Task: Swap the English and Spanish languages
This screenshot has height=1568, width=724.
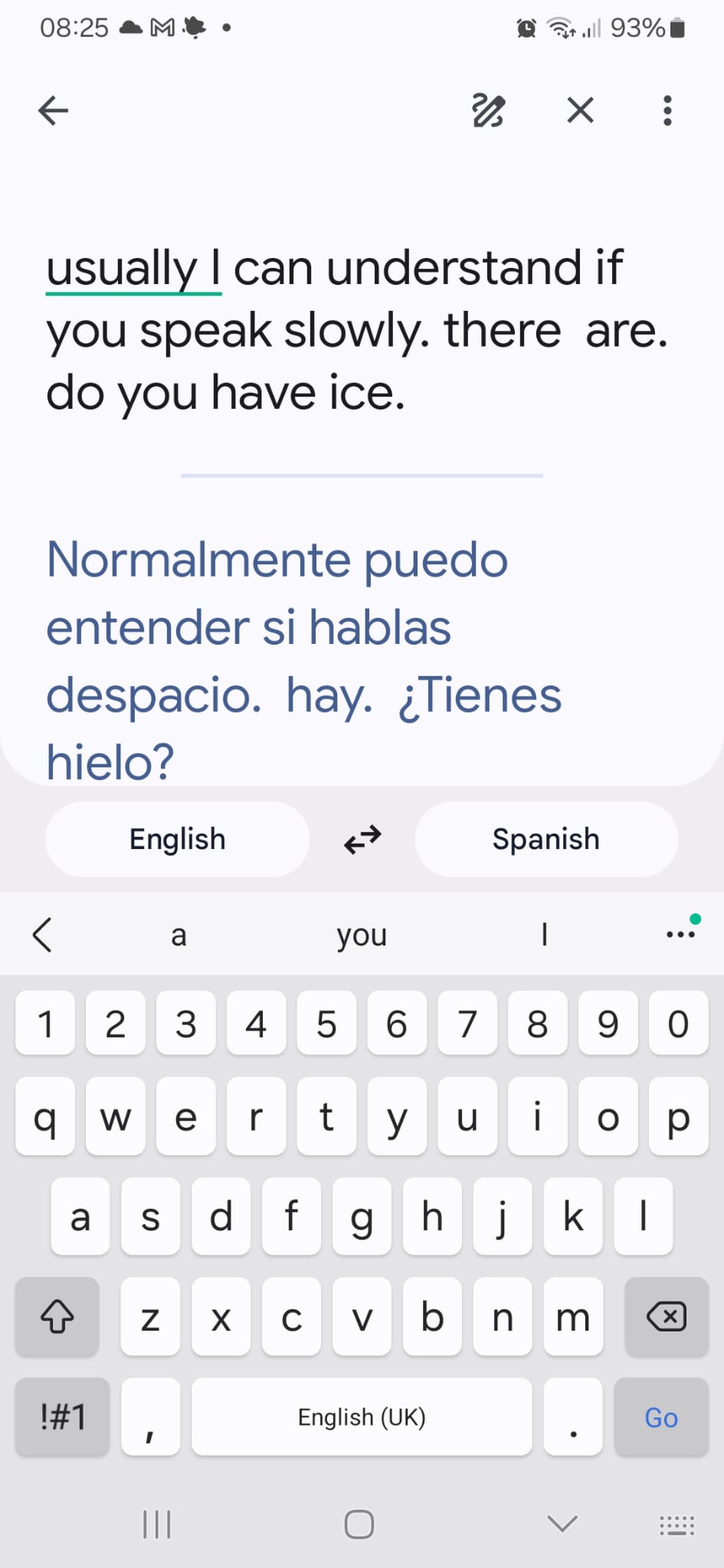Action: (362, 839)
